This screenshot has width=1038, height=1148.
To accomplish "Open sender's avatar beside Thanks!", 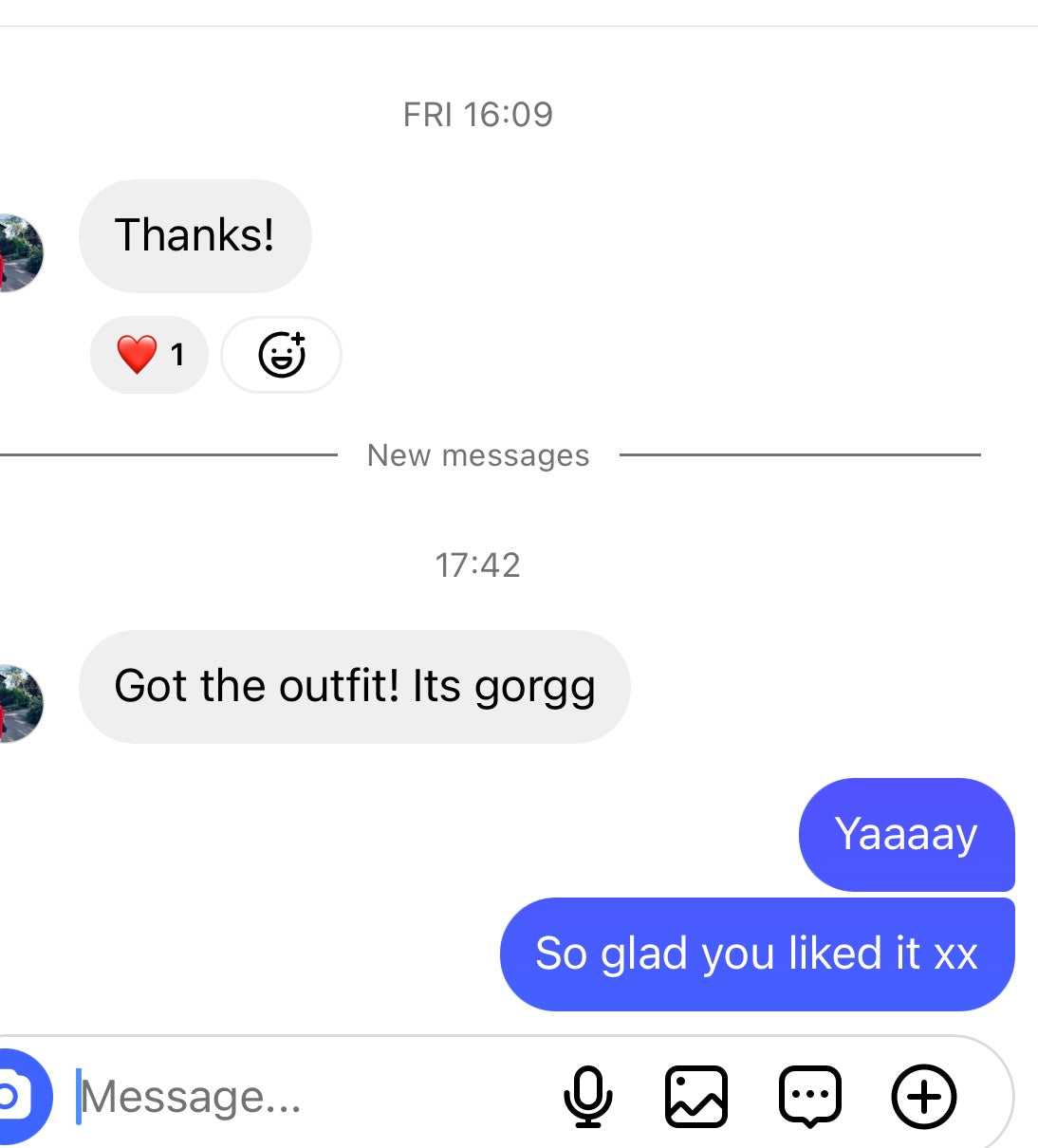I will 19,252.
